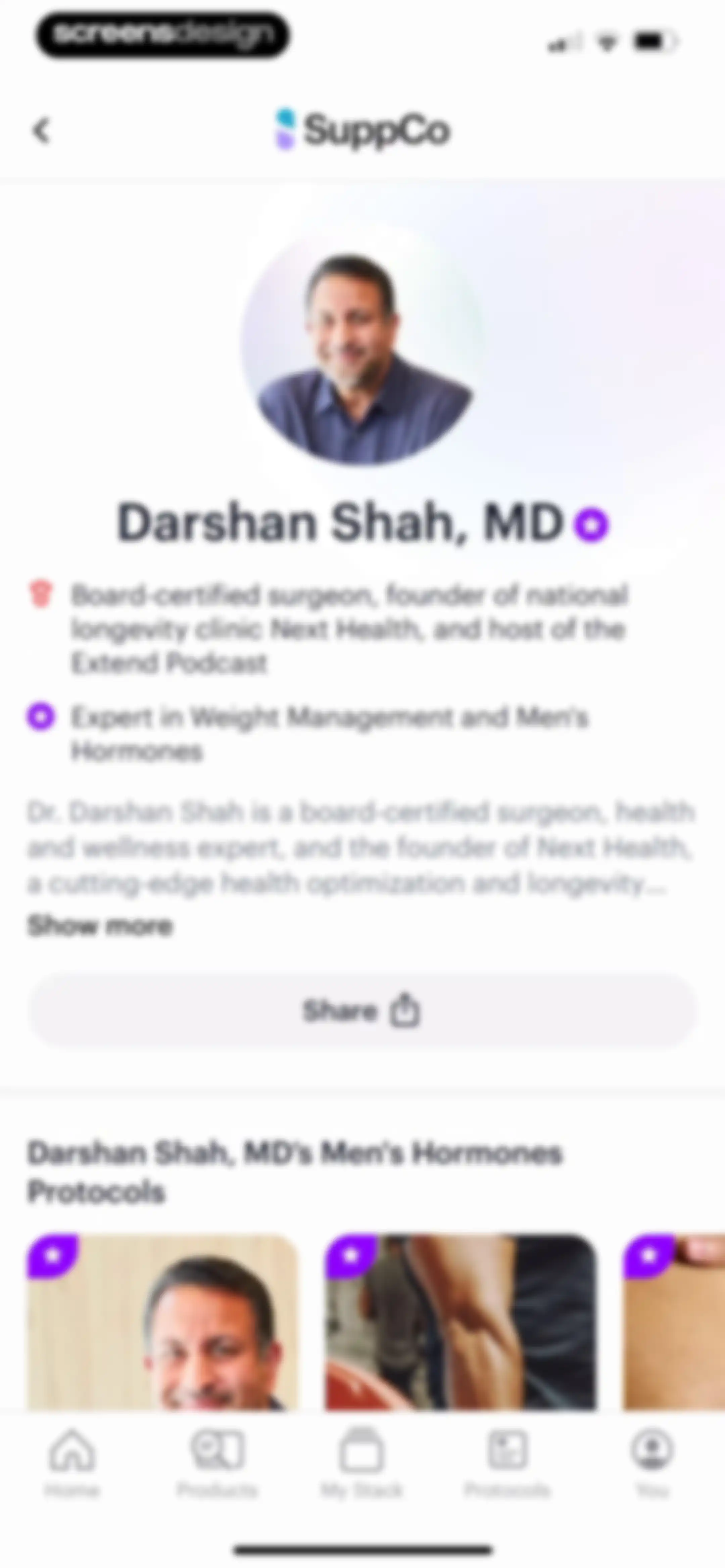Image resolution: width=725 pixels, height=1568 pixels.
Task: Go back using the back arrow
Action: click(41, 130)
